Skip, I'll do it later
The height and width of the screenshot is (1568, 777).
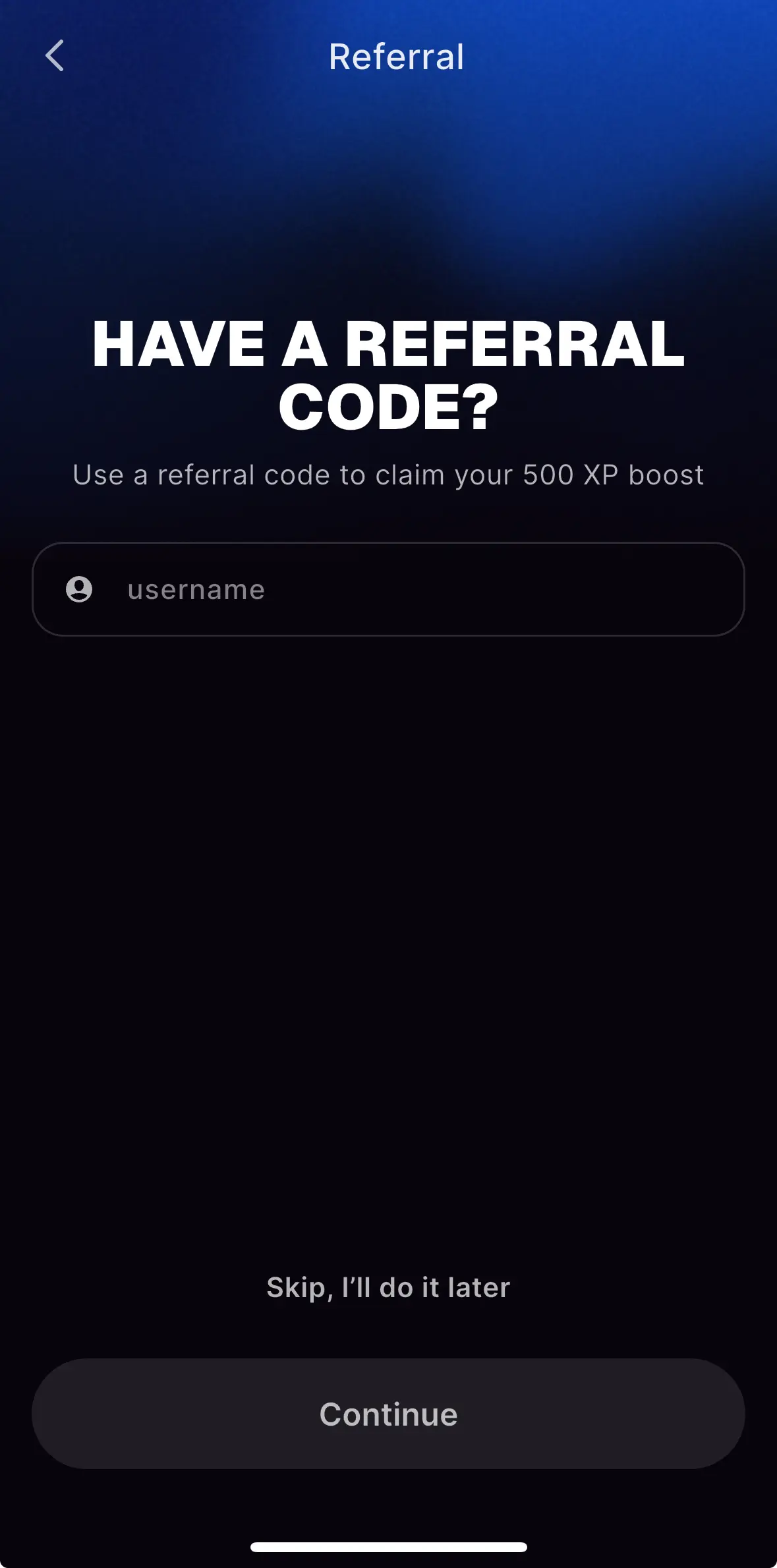point(388,1288)
